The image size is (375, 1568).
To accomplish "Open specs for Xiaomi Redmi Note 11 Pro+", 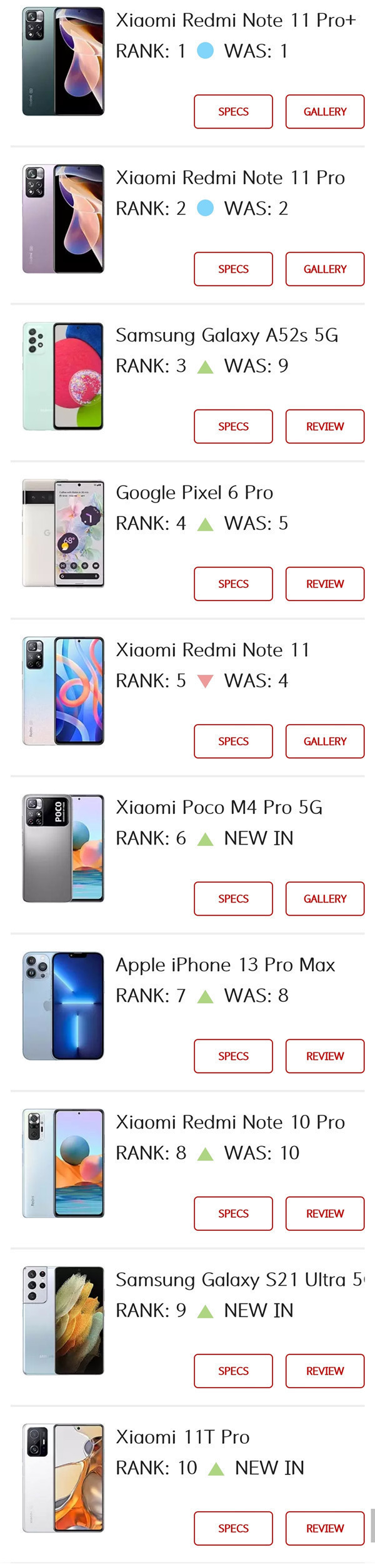I will coord(233,112).
